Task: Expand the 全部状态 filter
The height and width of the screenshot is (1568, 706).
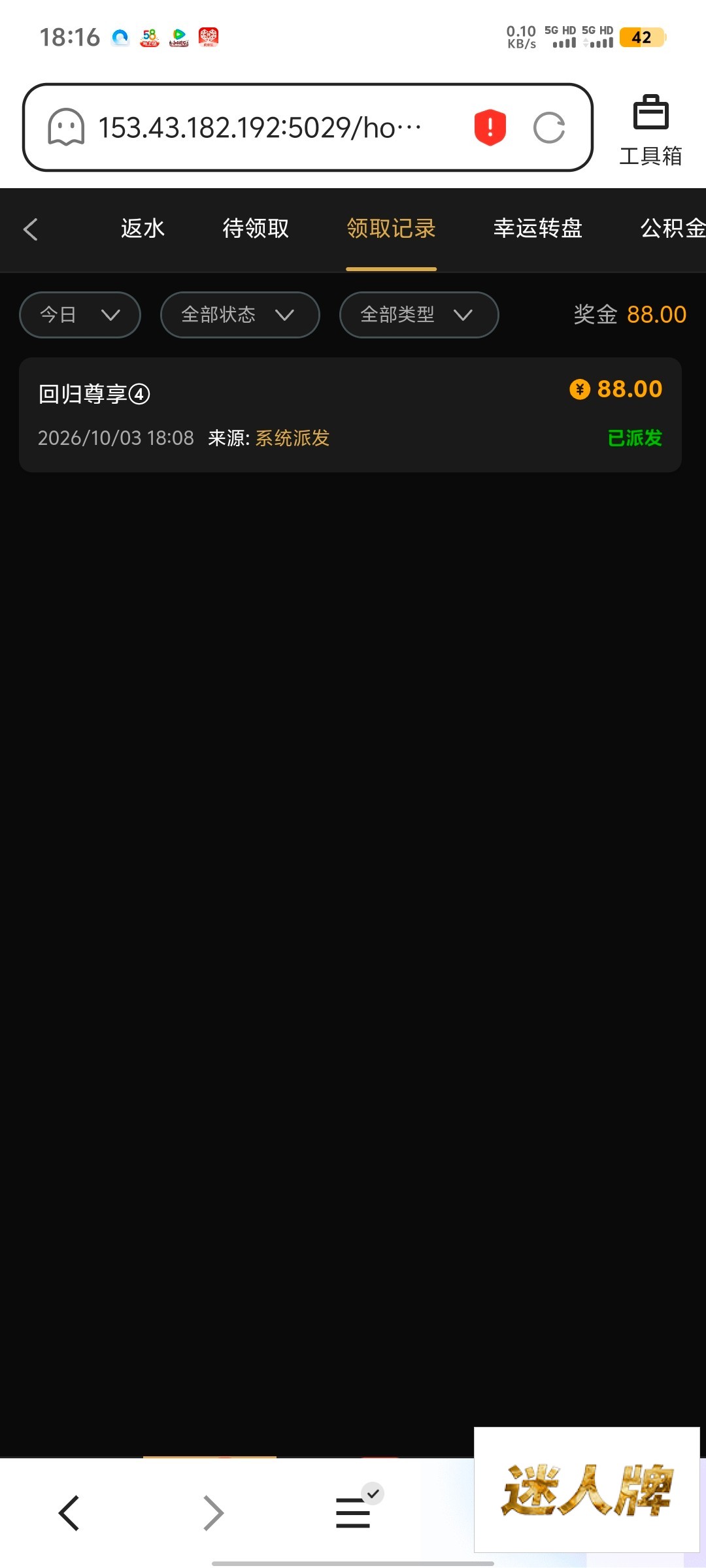Action: coord(240,315)
